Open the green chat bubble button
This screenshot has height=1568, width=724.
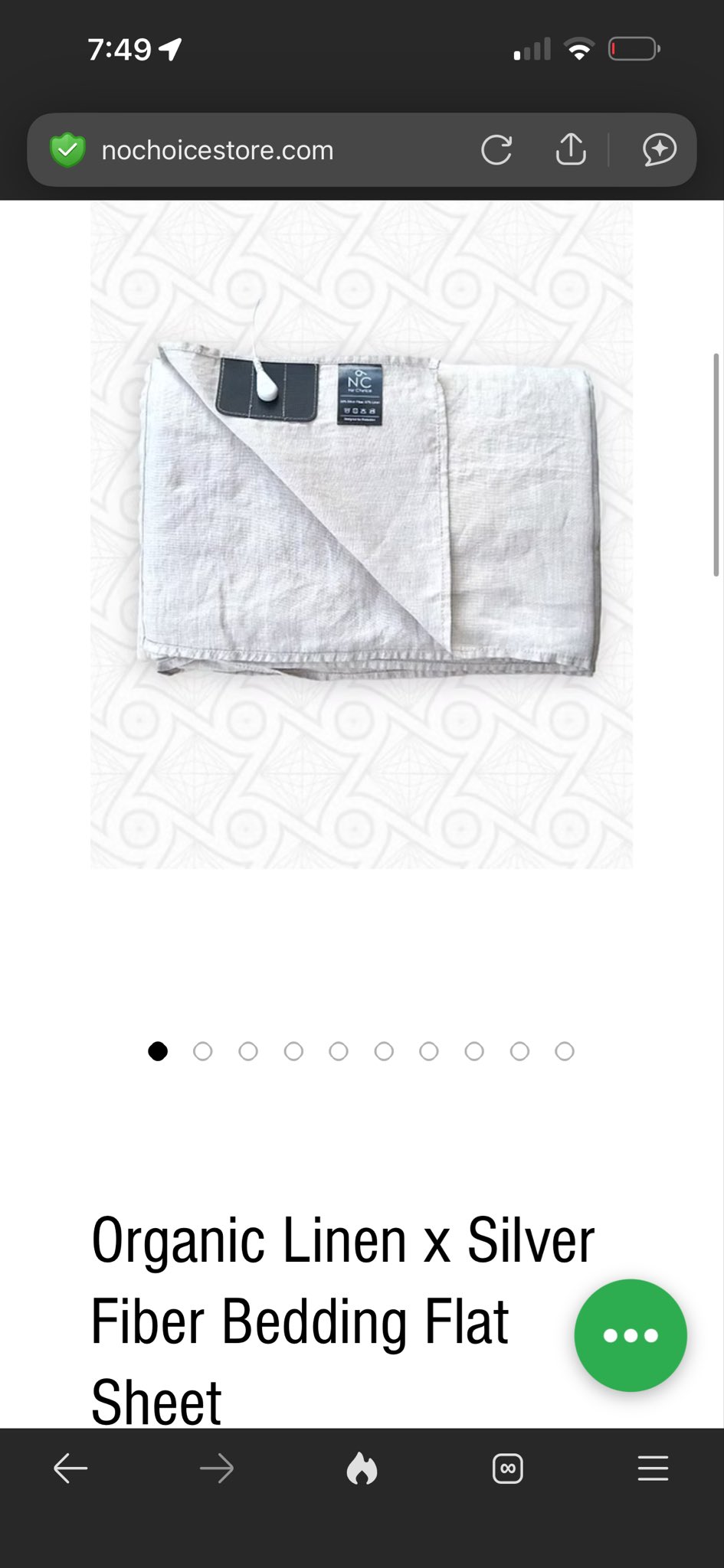pos(630,1335)
